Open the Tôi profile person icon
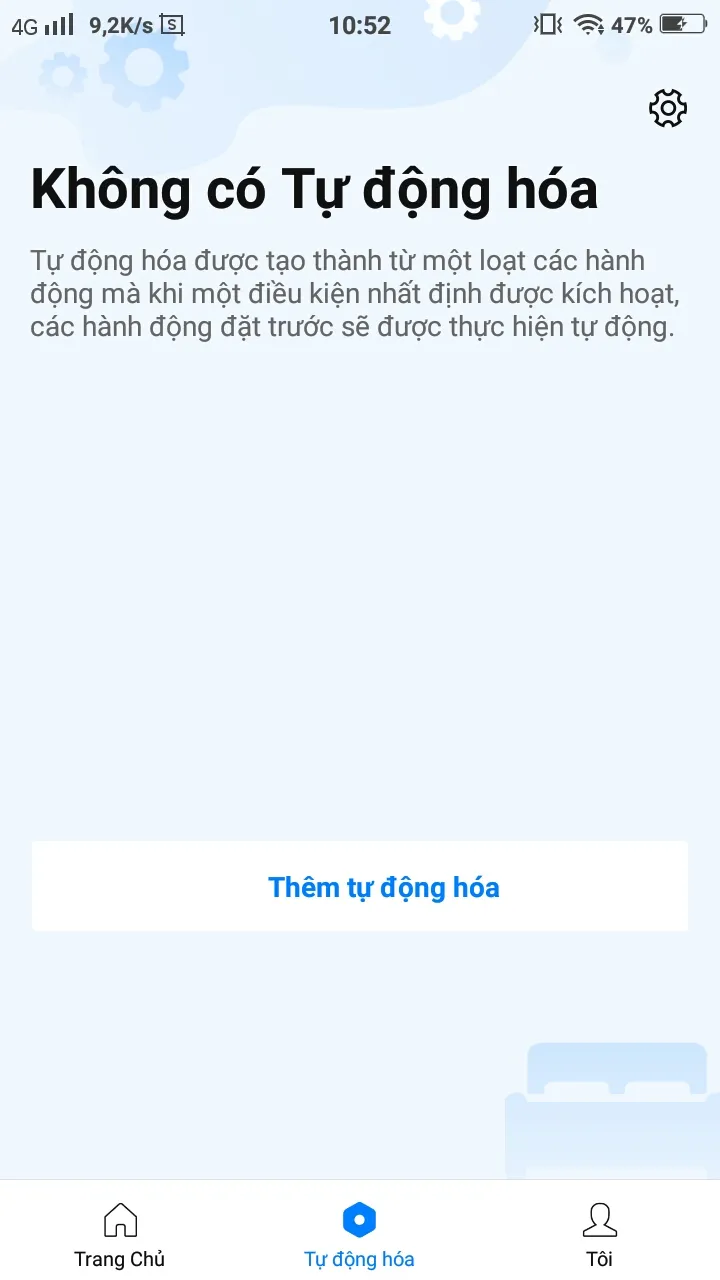Screen dimensions: 720x1280 click(x=600, y=1217)
